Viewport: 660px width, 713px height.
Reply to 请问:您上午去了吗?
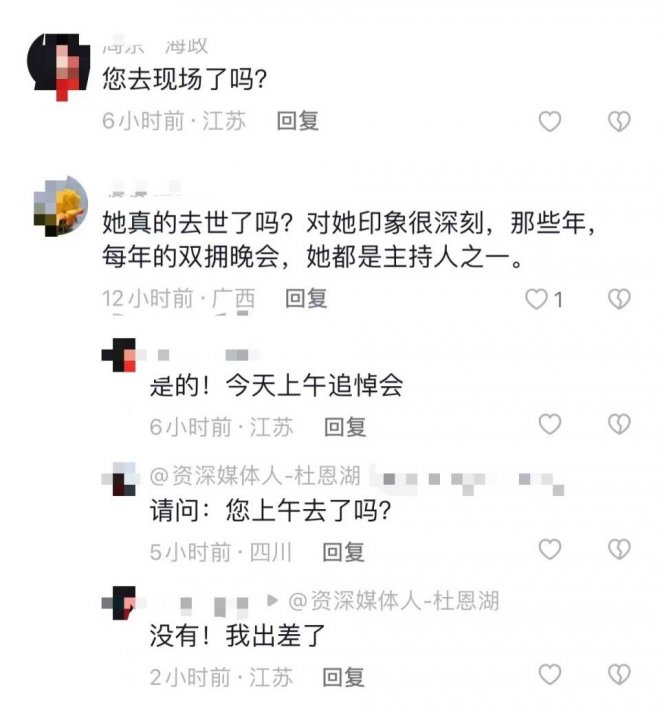[343, 550]
